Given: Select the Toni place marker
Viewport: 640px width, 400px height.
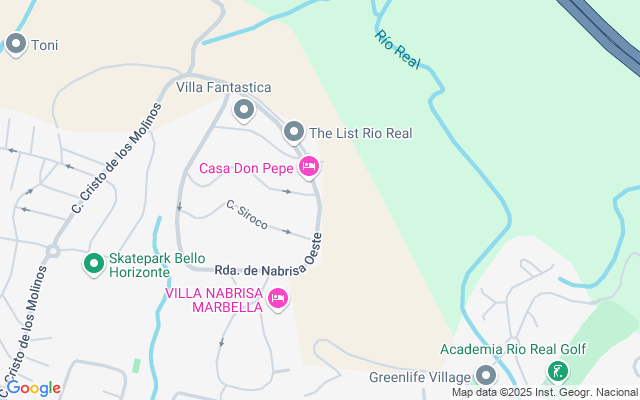Looking at the screenshot, I should (x=16, y=44).
